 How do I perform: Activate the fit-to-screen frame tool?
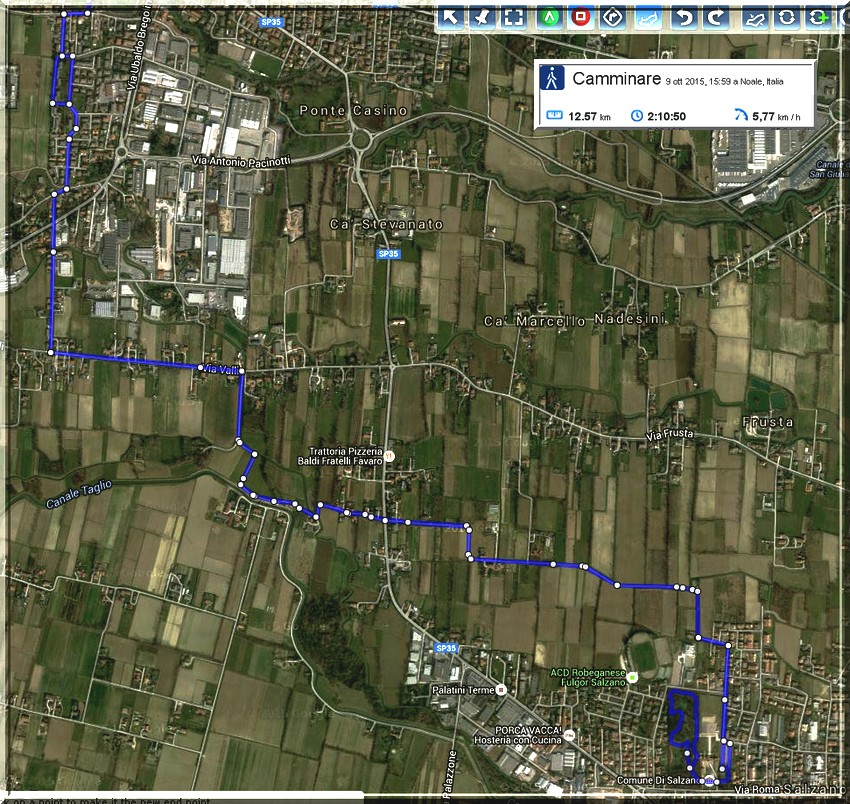point(513,17)
